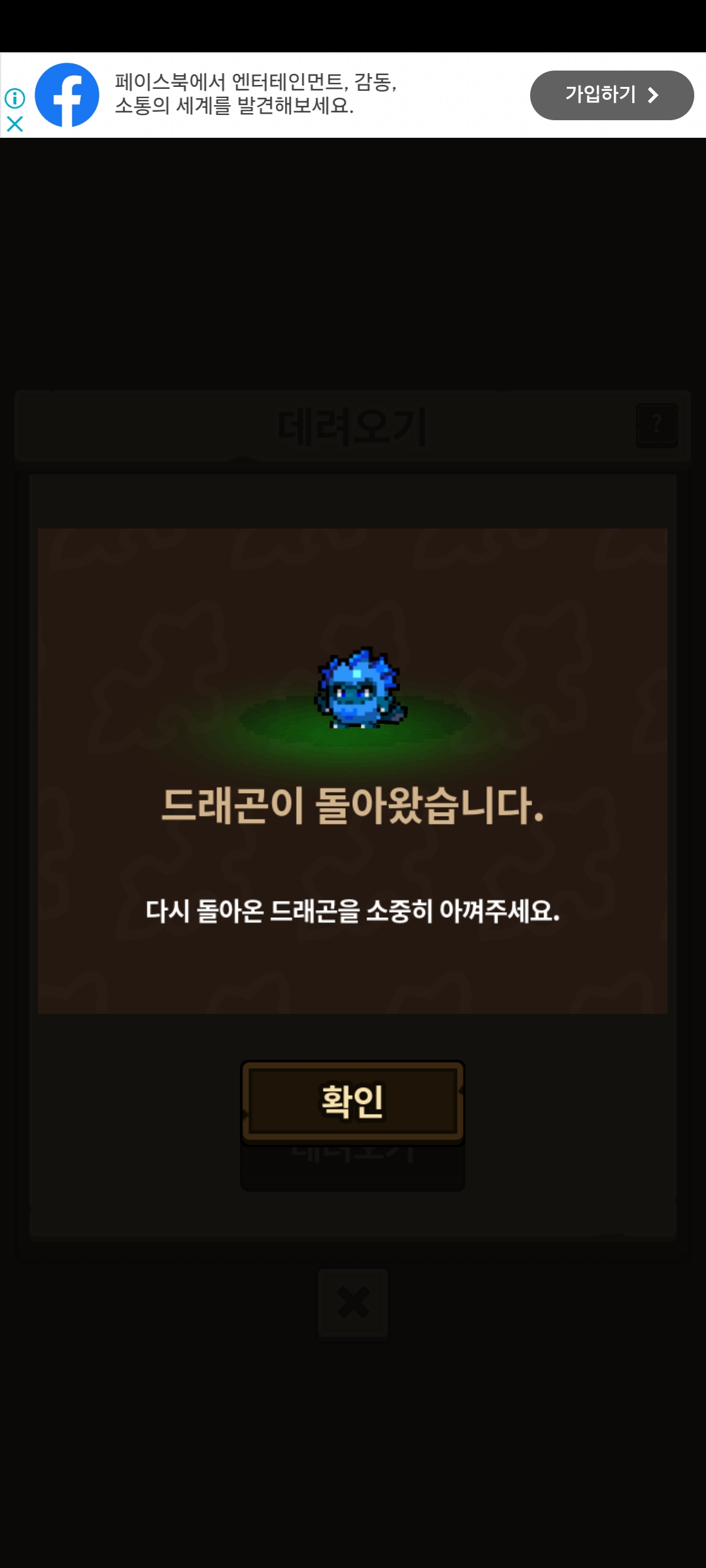This screenshot has width=706, height=1568.
Task: Open the ad info icon
Action: pyautogui.click(x=14, y=98)
